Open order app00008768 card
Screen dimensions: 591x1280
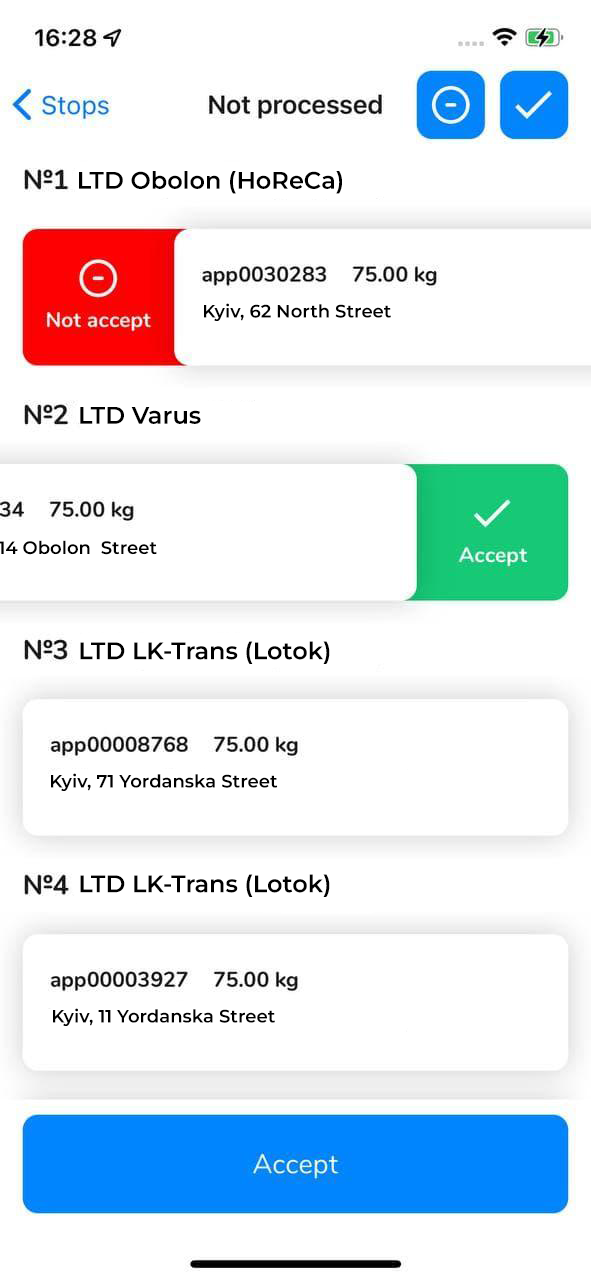tap(295, 767)
